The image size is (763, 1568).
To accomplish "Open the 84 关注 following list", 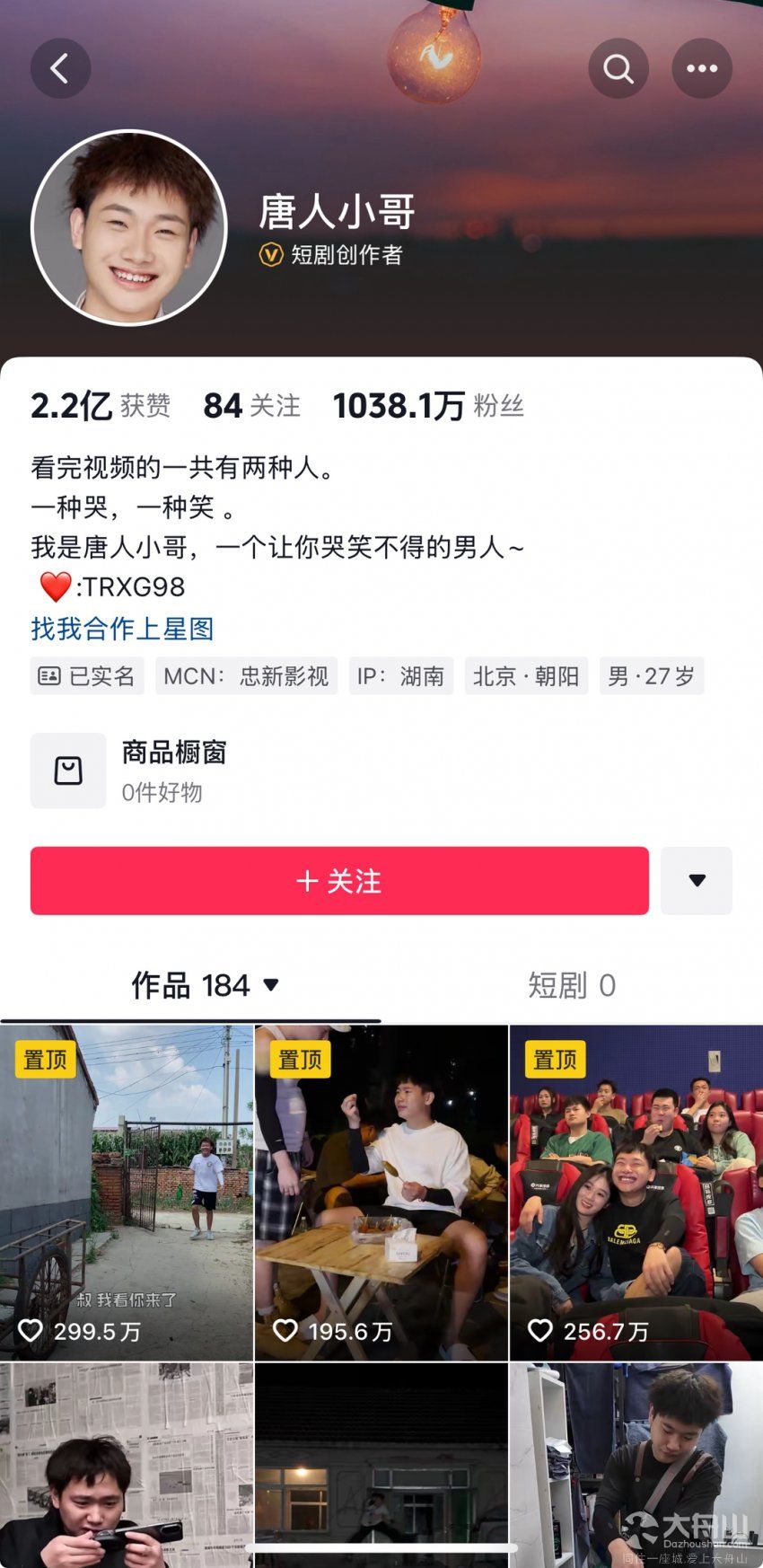I will tap(251, 406).
